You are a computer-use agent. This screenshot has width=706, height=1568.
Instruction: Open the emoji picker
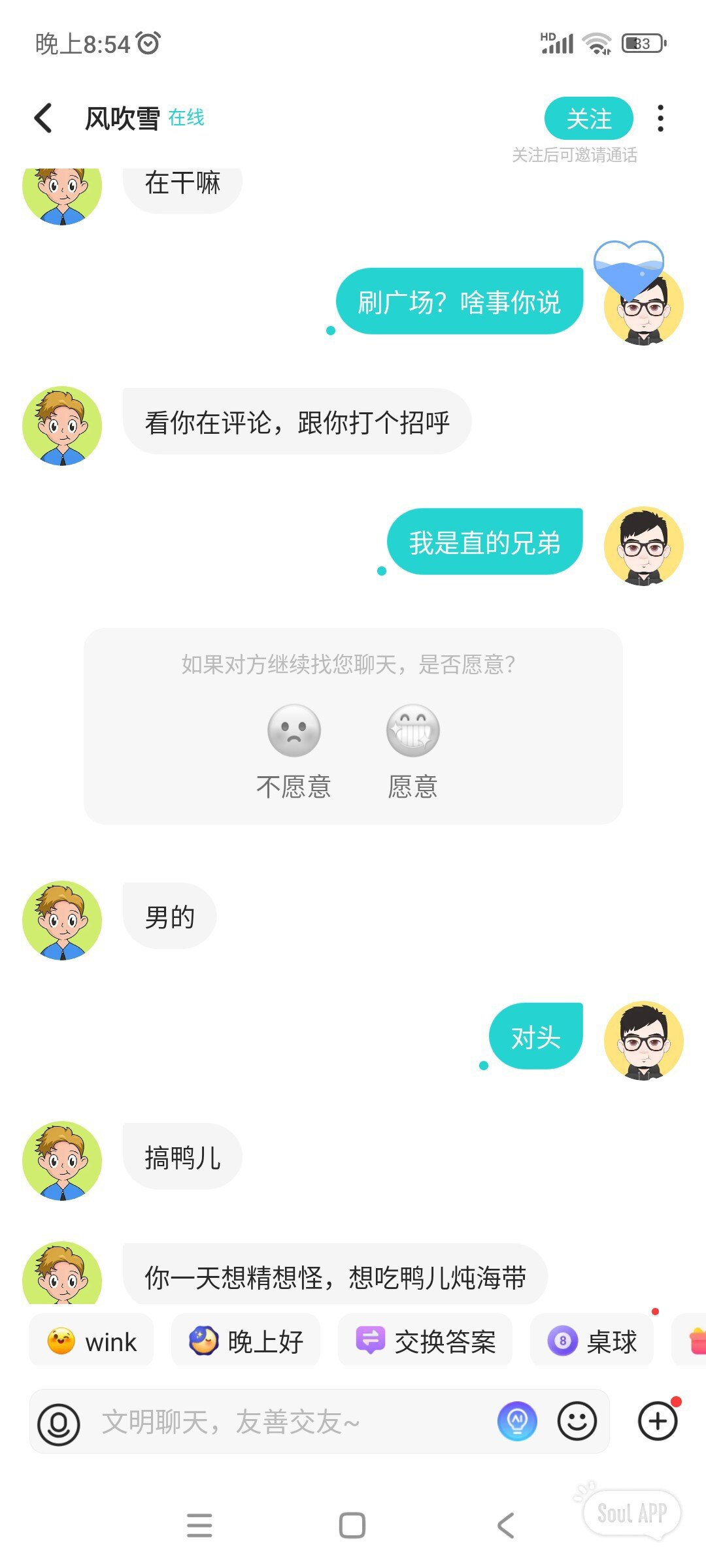(577, 1421)
